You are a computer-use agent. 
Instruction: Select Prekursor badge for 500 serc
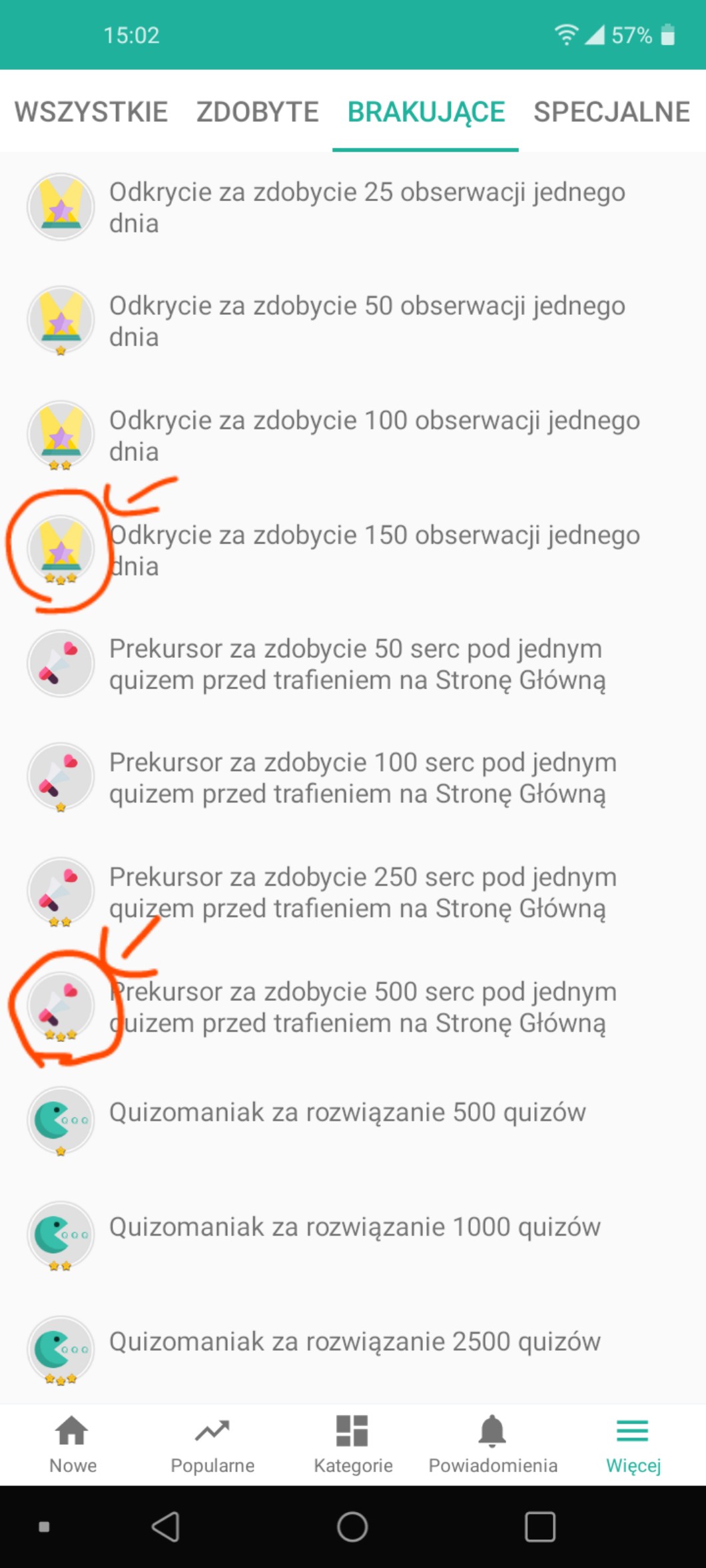[x=362, y=1007]
